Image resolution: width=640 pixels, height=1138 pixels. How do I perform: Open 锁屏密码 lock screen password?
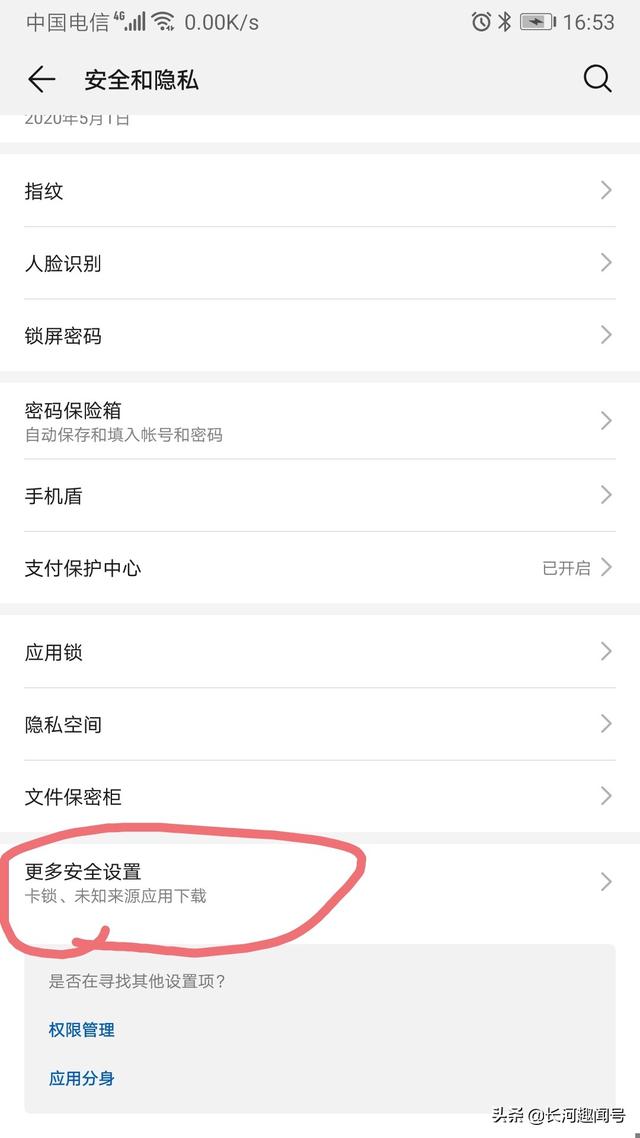click(320, 335)
